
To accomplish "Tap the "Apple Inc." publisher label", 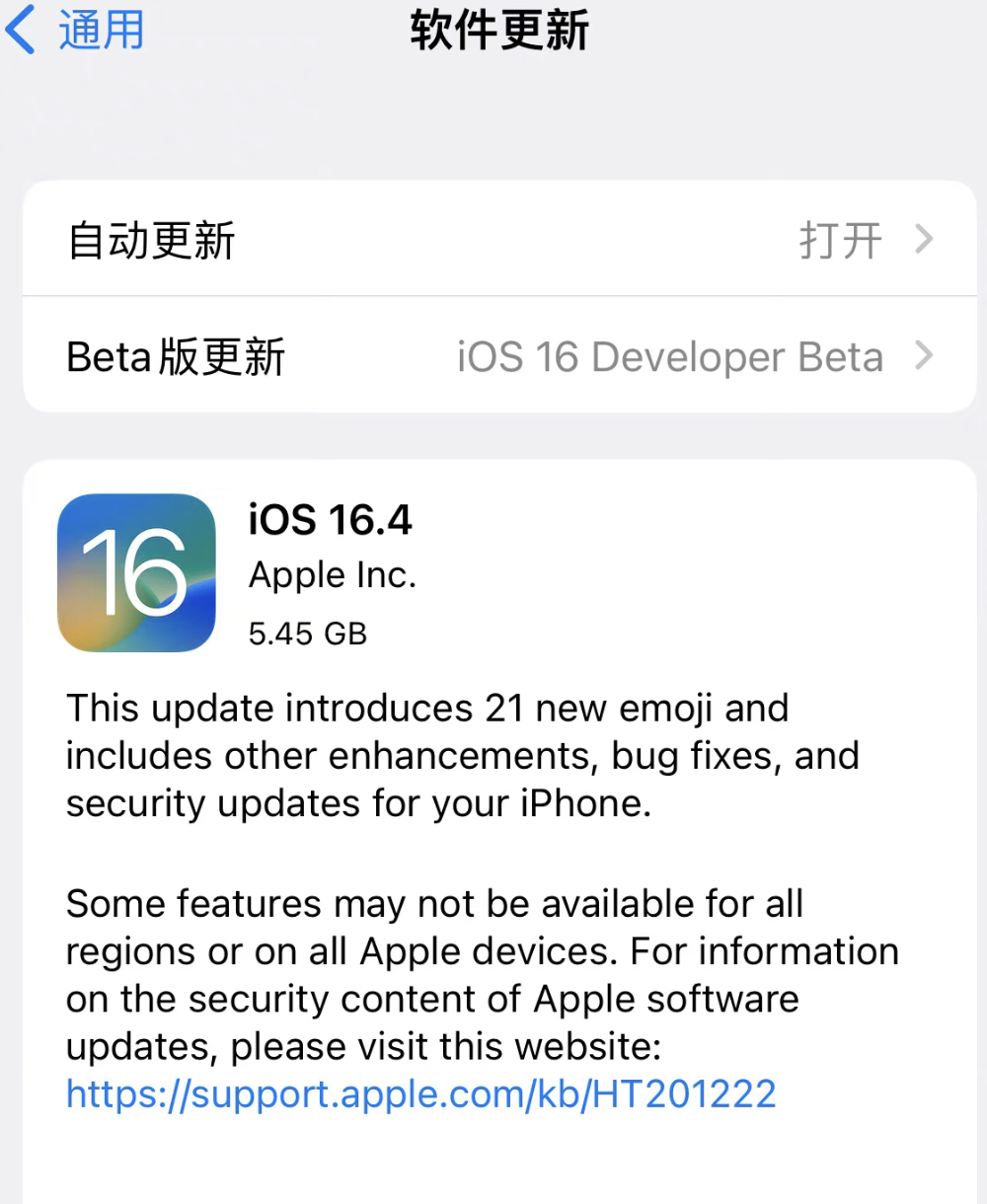I will [333, 574].
